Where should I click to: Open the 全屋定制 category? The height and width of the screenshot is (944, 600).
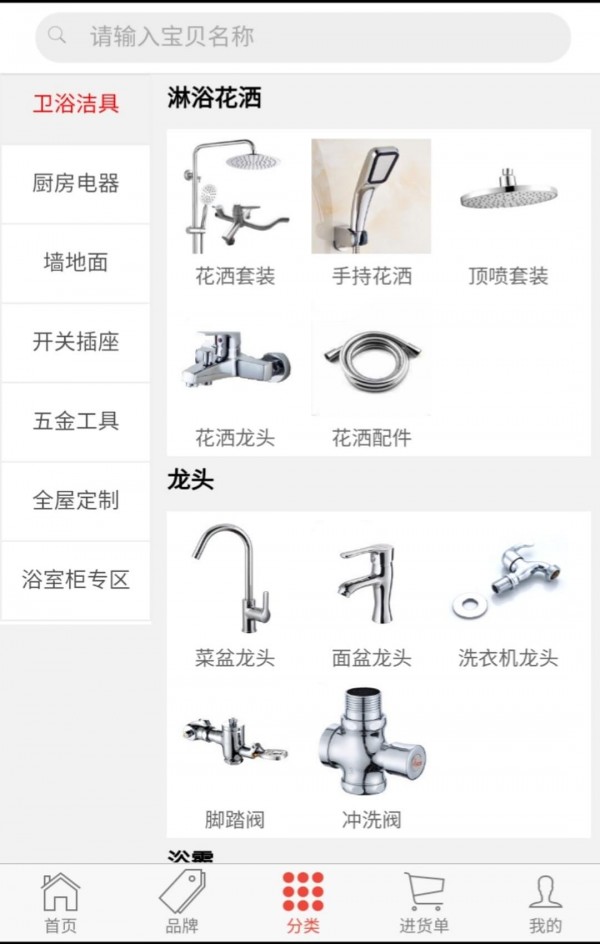76,500
